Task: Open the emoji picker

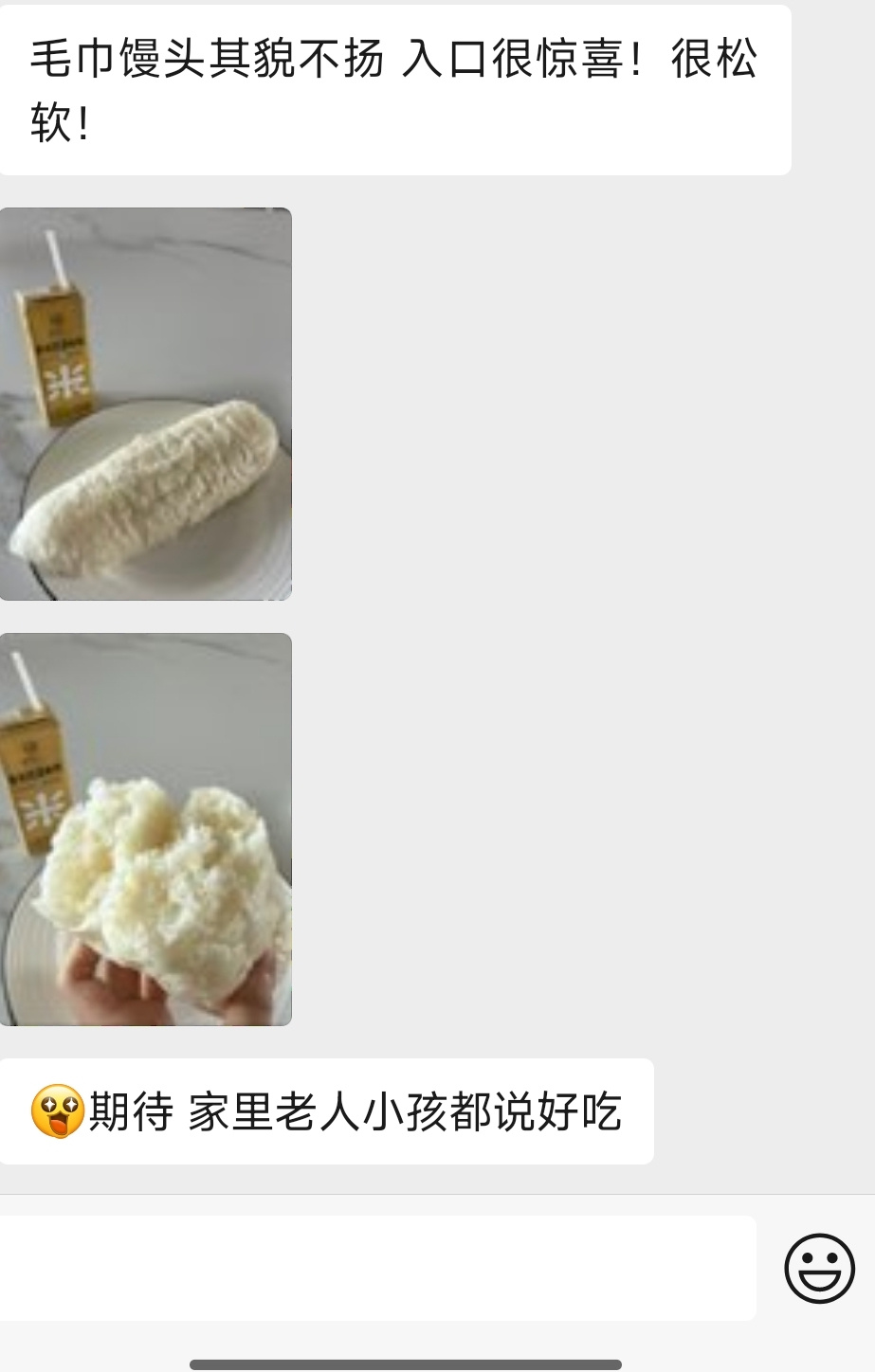Action: [819, 1268]
